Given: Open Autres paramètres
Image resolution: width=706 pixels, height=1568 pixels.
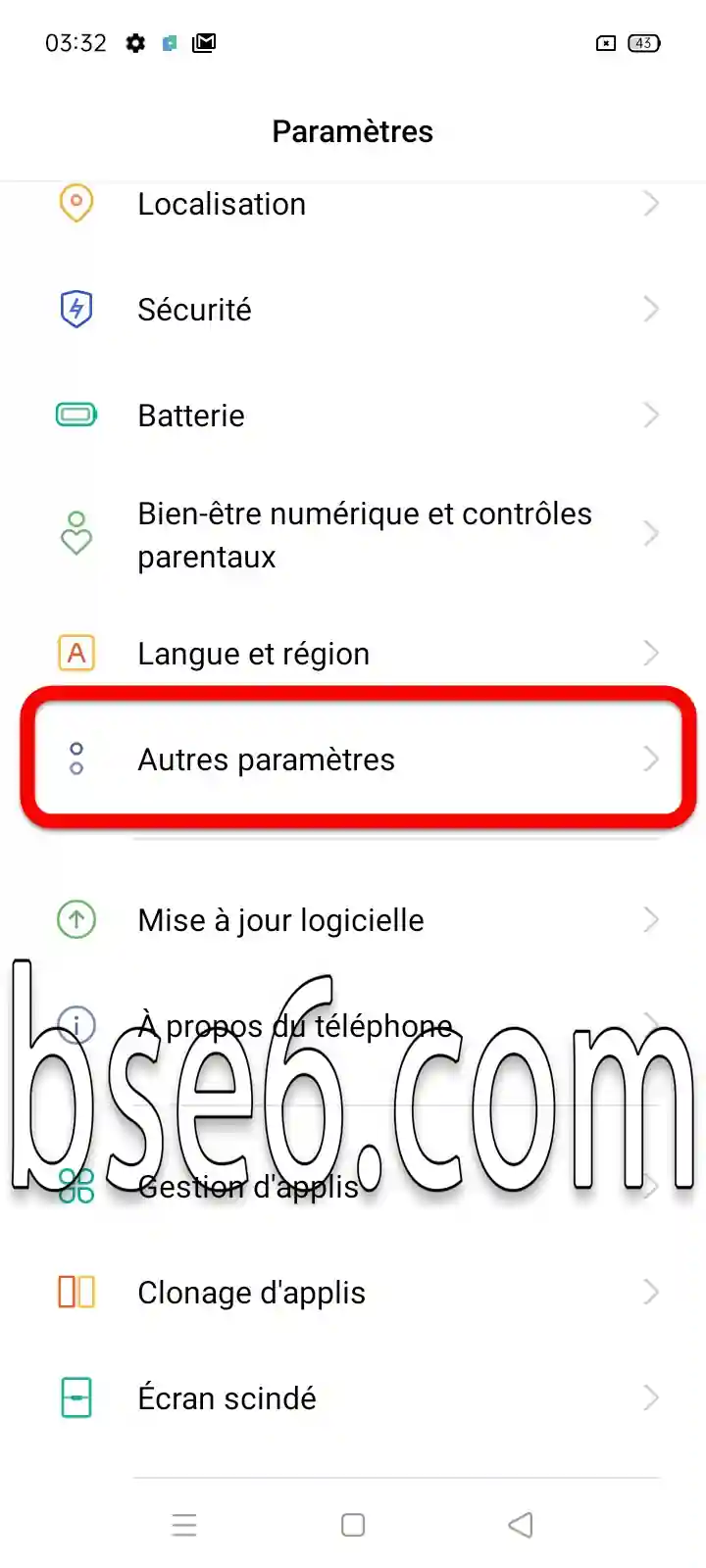Looking at the screenshot, I should pyautogui.click(x=353, y=759).
